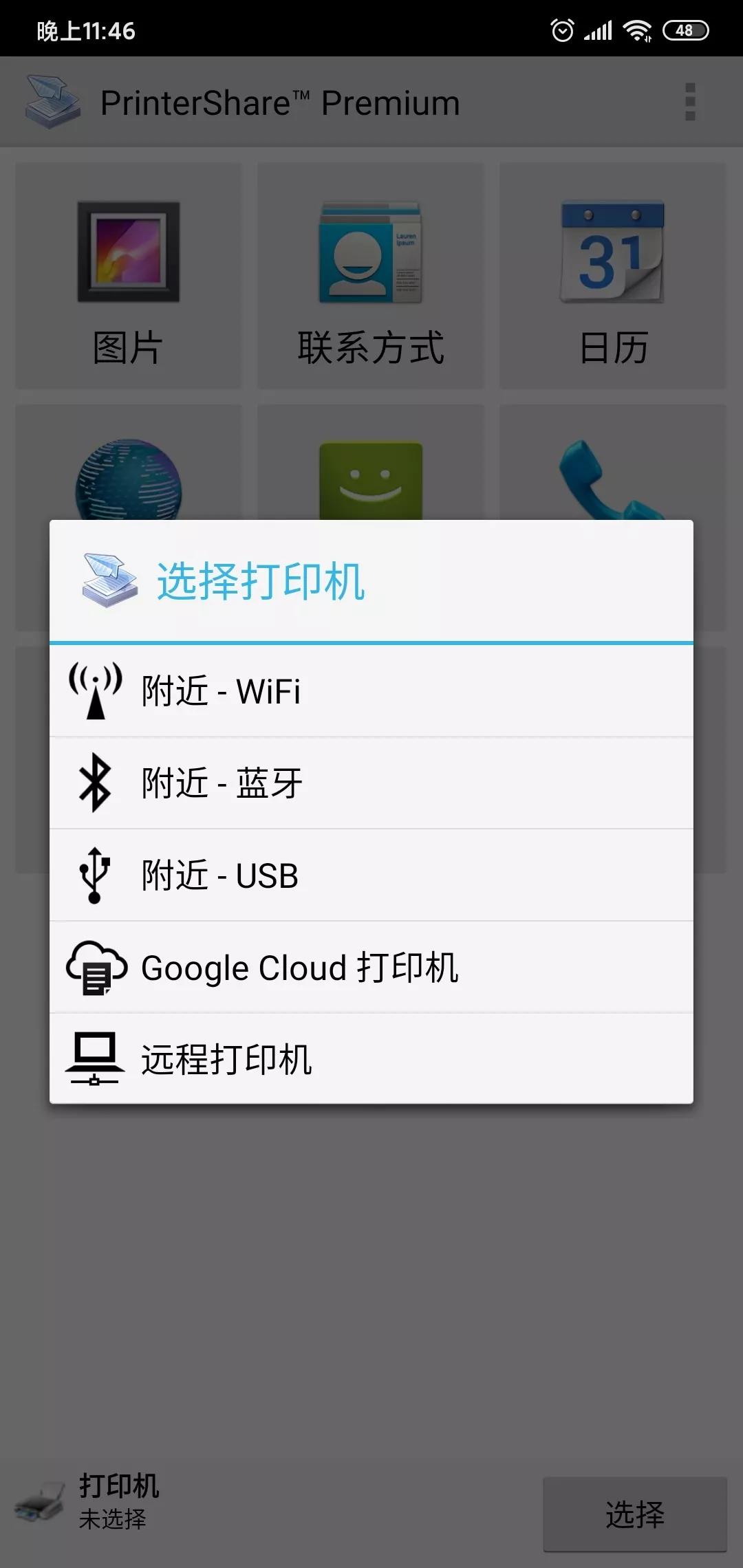Tap the blue phone handset icon
This screenshot has width=743, height=1568.
[611, 481]
